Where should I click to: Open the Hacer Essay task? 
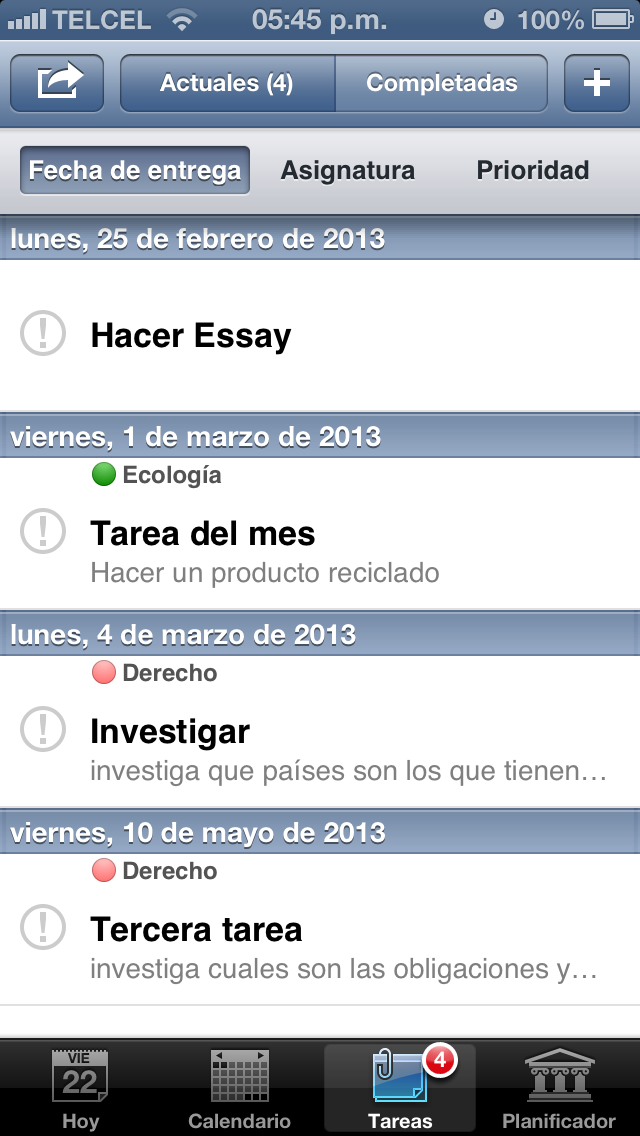320,335
